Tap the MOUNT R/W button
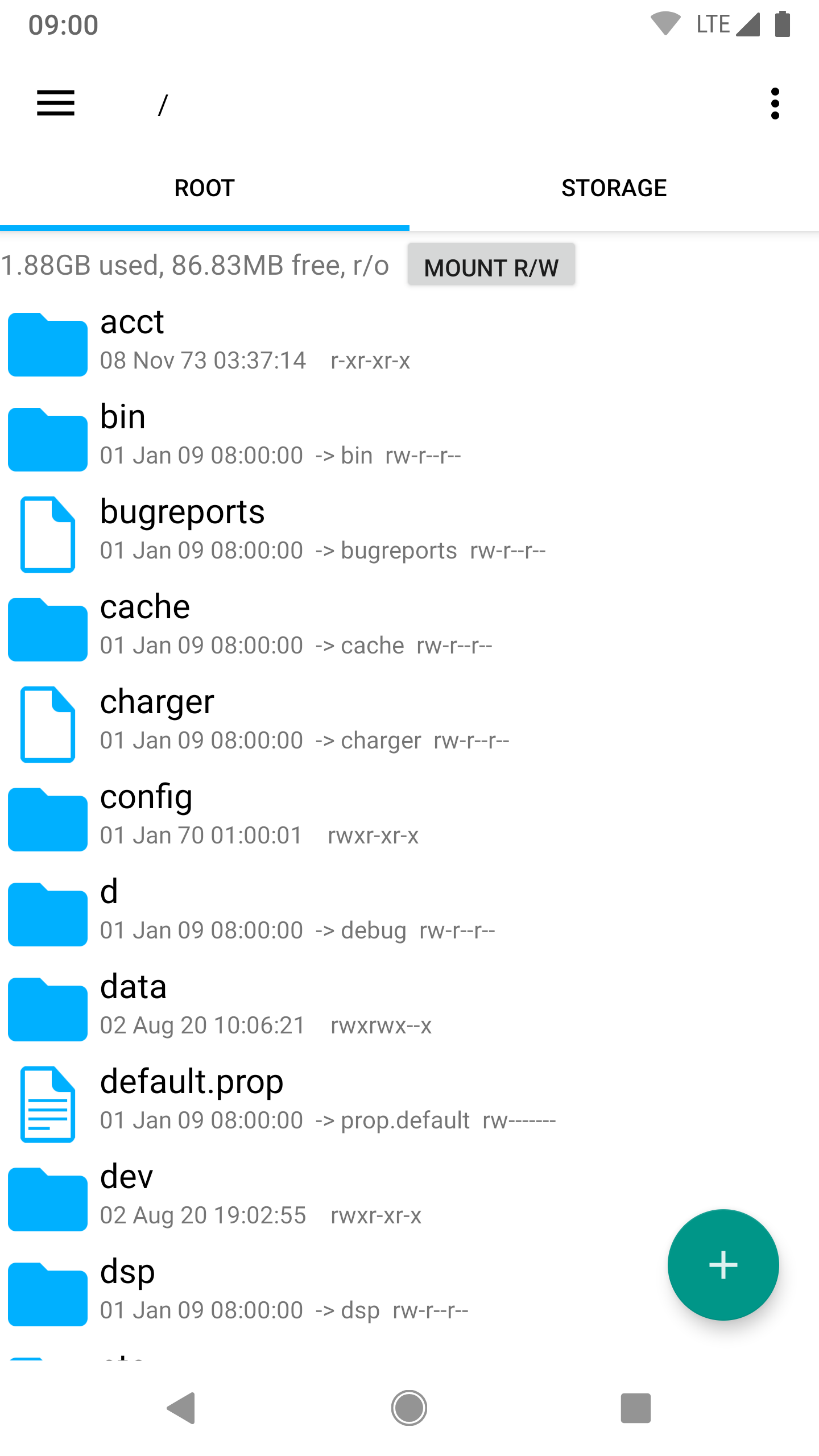This screenshot has height=1456, width=819. 491,266
